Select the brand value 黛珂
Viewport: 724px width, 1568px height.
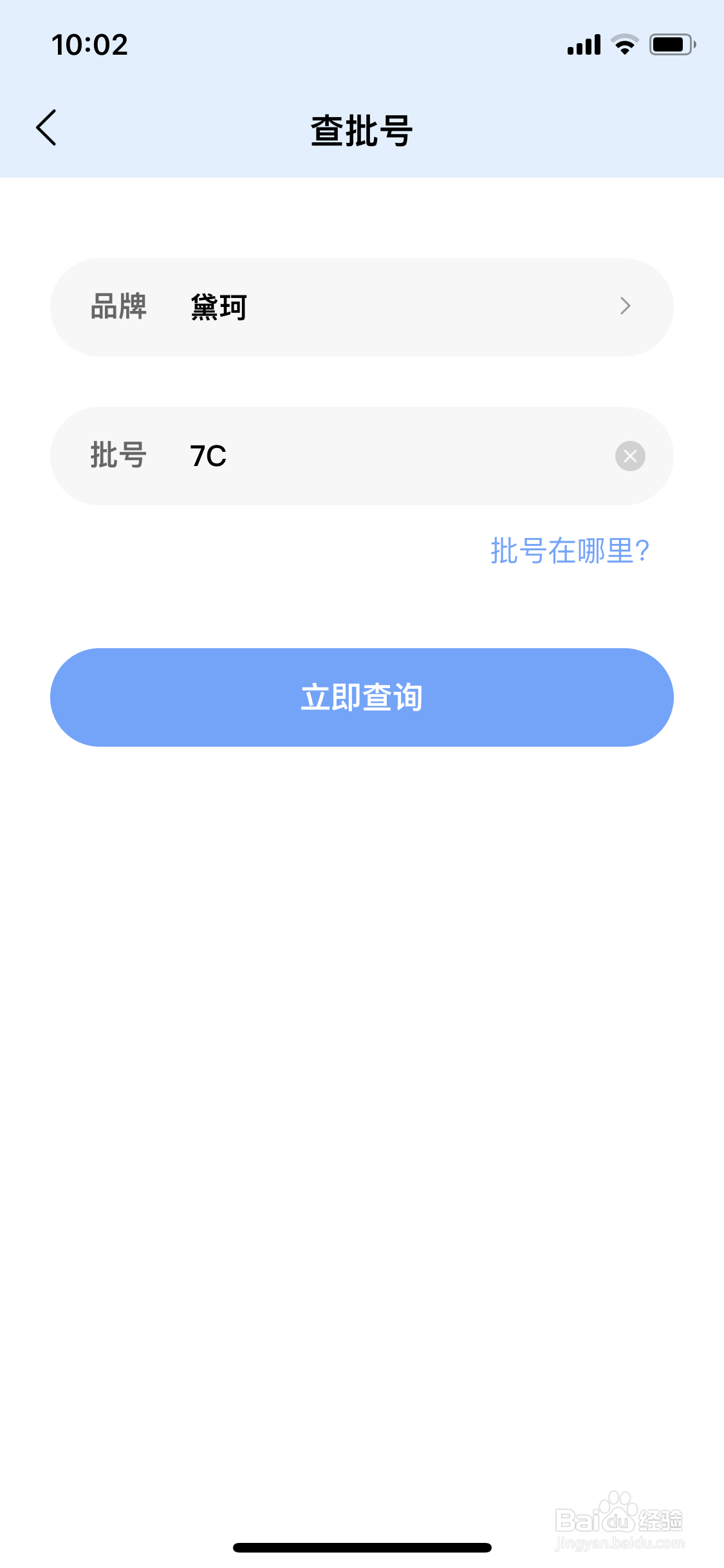pos(219,307)
